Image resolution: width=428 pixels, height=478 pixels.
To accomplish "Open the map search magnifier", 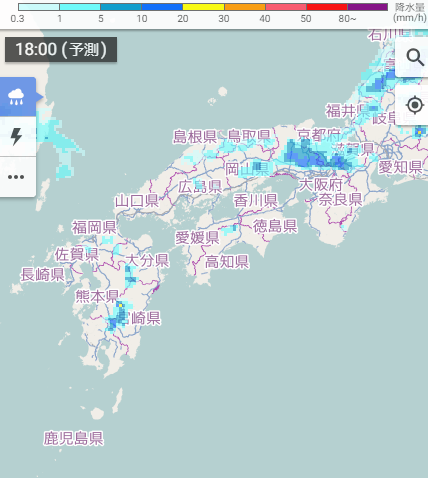I will [413, 57].
